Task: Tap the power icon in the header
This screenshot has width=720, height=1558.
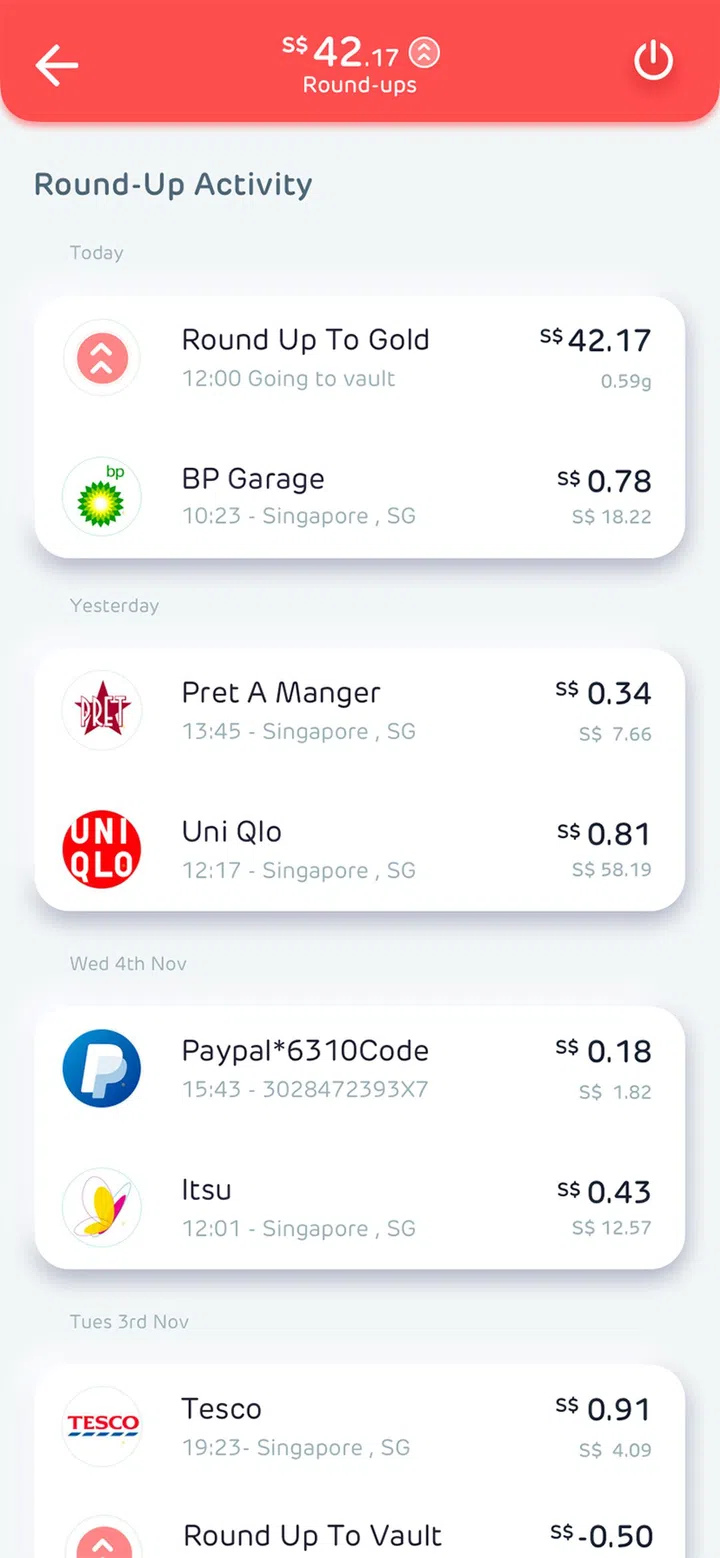Action: coord(653,62)
